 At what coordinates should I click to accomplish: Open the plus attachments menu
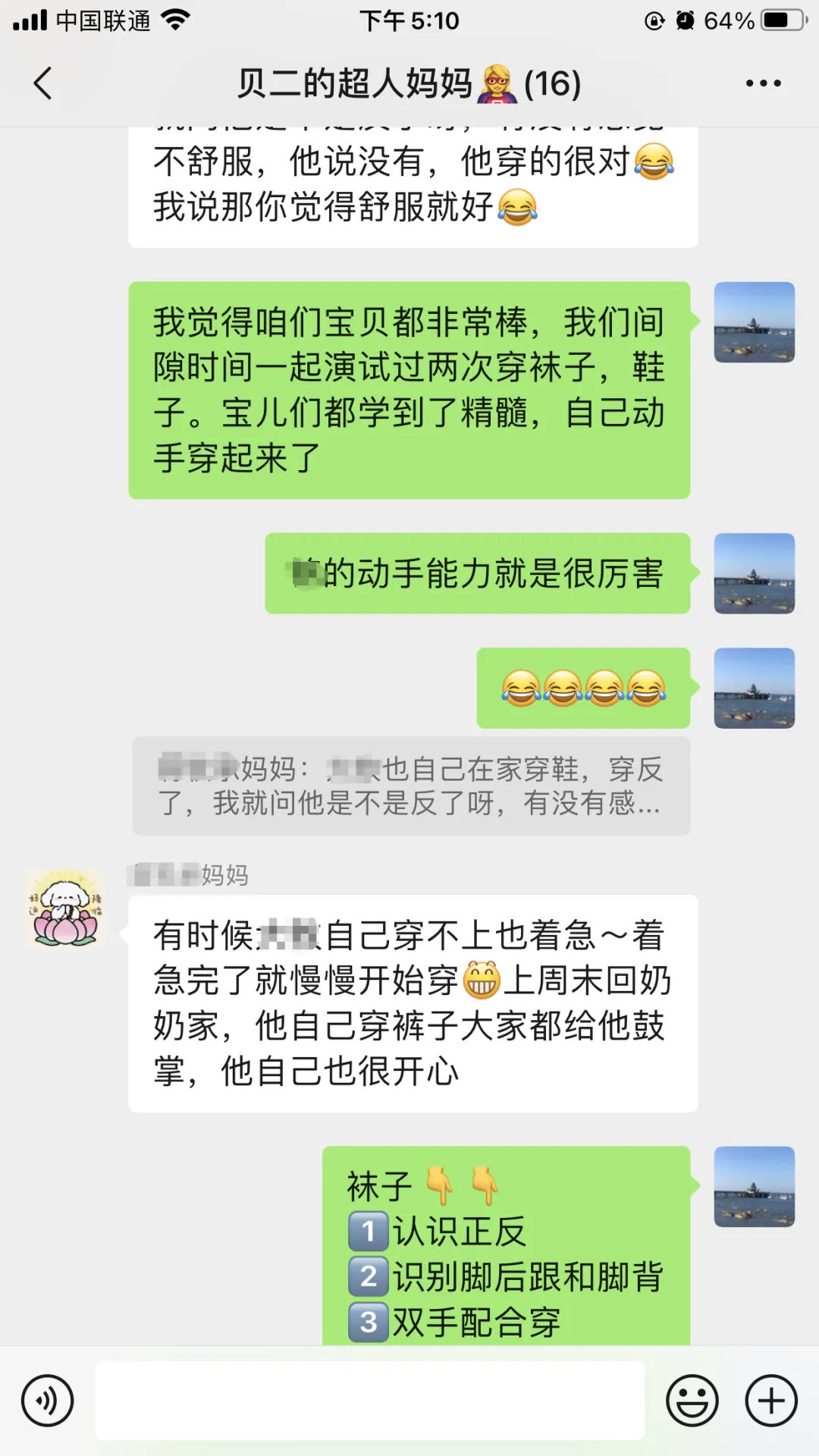click(x=771, y=1400)
